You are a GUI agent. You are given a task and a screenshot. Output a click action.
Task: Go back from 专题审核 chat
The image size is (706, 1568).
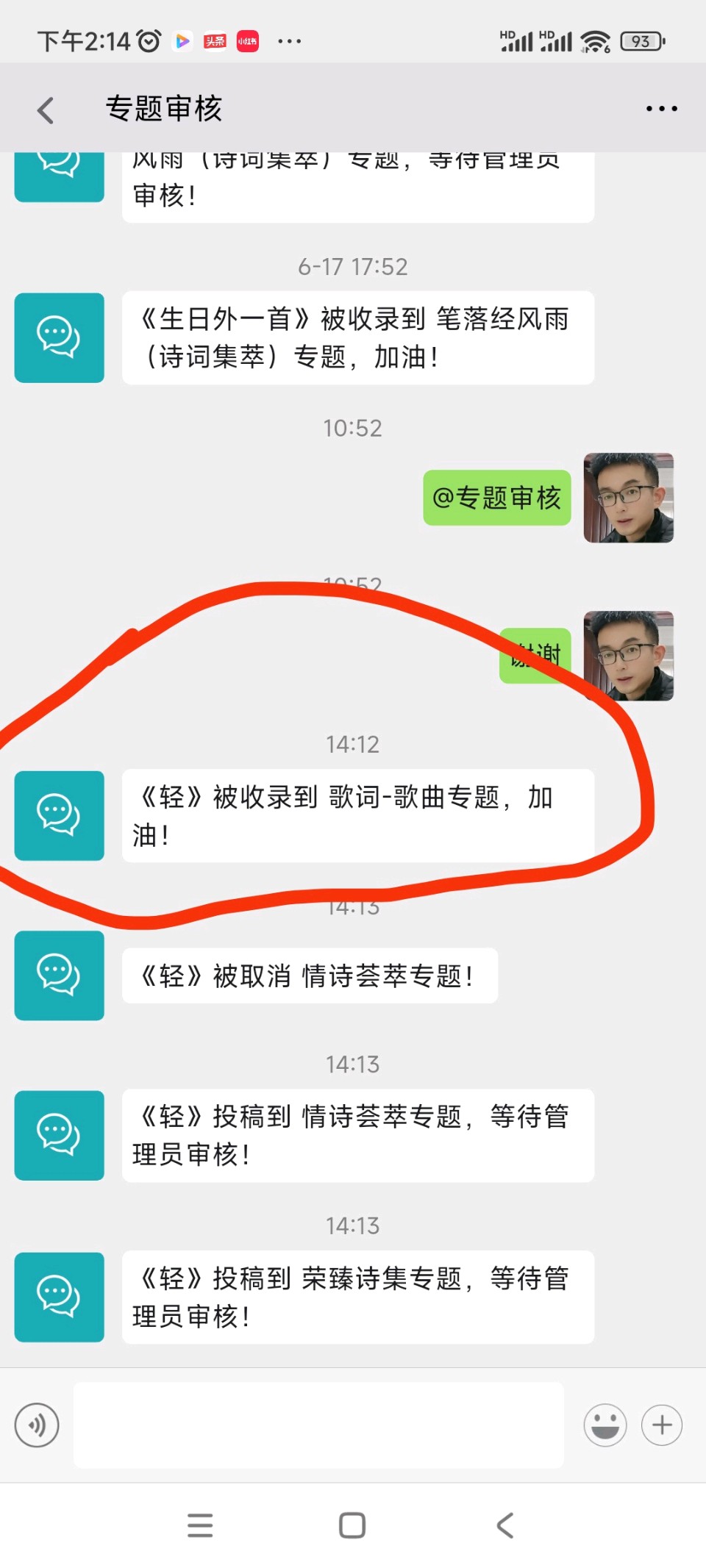tap(46, 110)
